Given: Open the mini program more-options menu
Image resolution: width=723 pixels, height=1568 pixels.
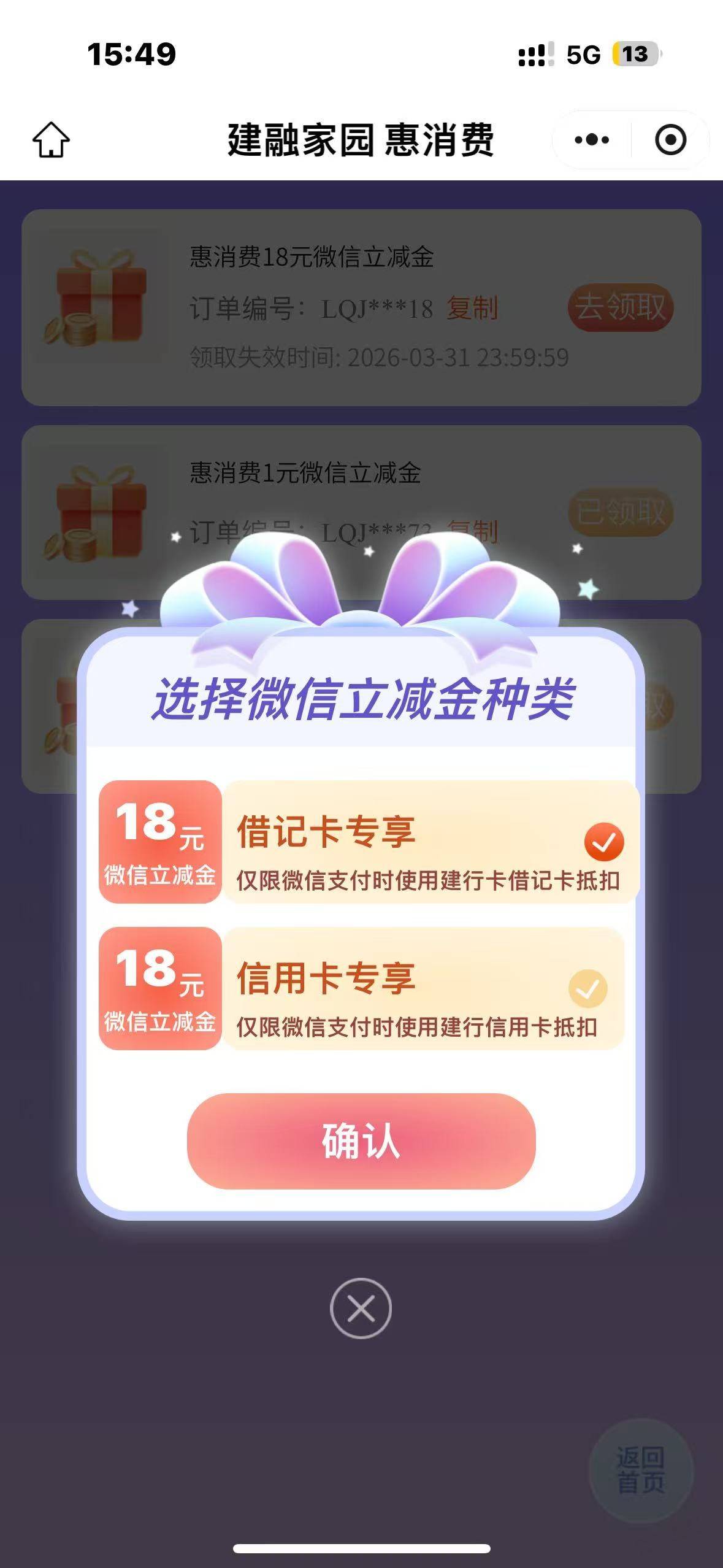Looking at the screenshot, I should [592, 140].
